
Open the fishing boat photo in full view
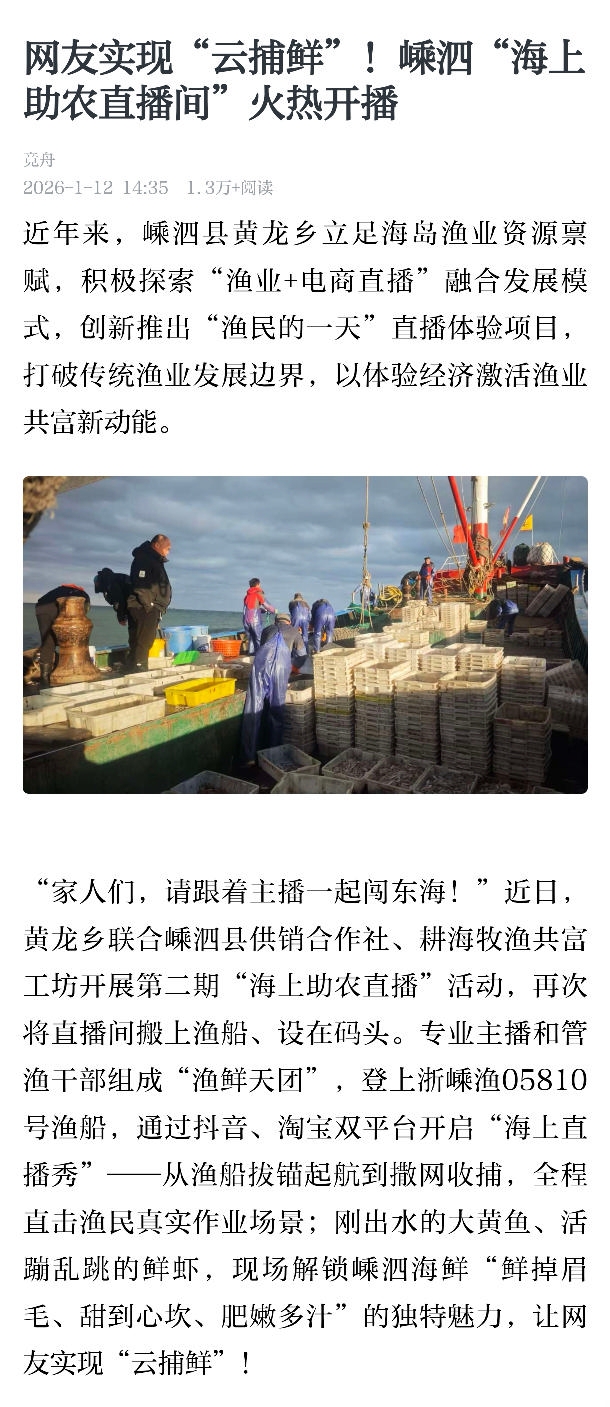click(x=305, y=634)
